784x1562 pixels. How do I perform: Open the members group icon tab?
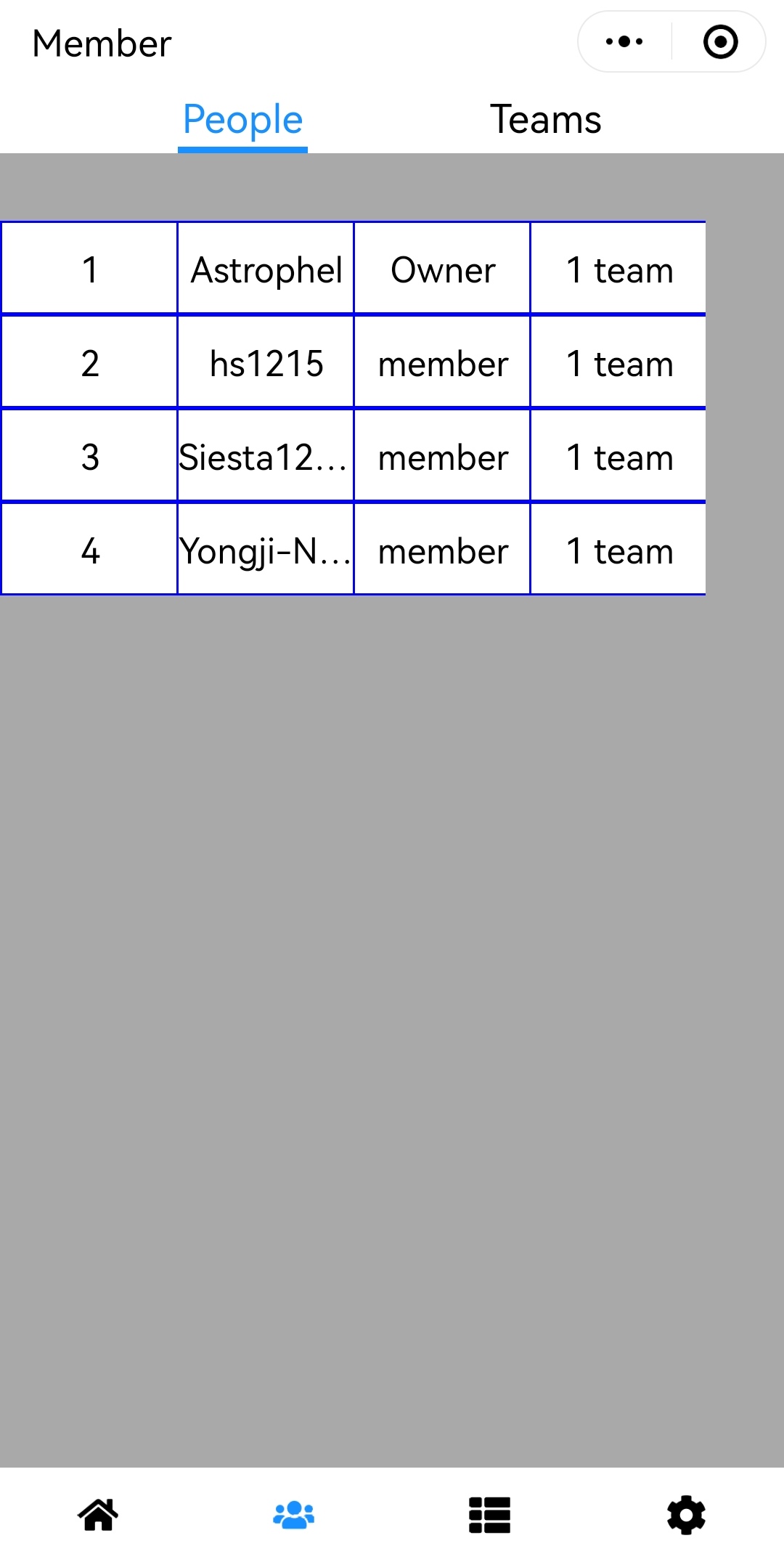(293, 1515)
